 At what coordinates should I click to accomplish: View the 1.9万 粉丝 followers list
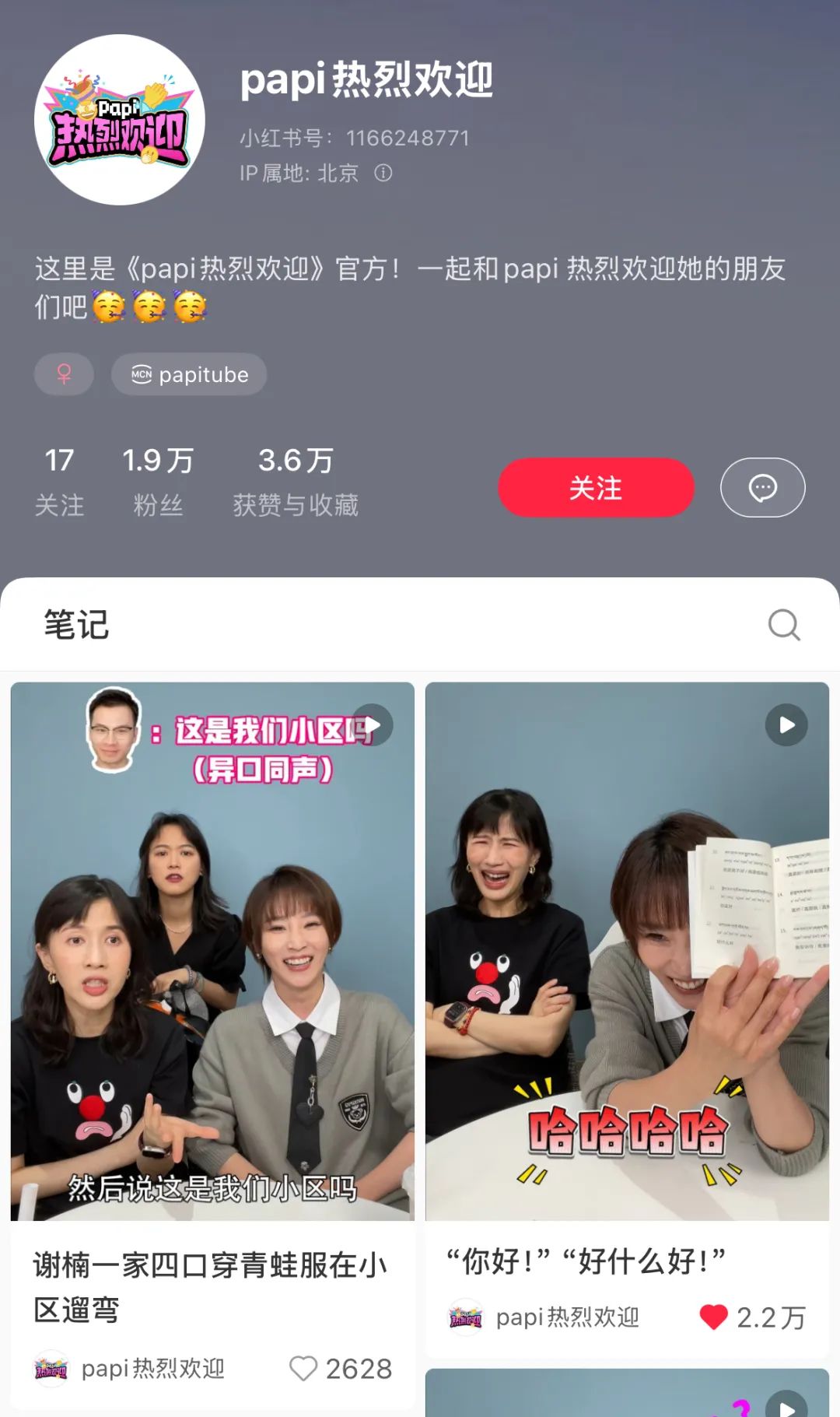[158, 482]
